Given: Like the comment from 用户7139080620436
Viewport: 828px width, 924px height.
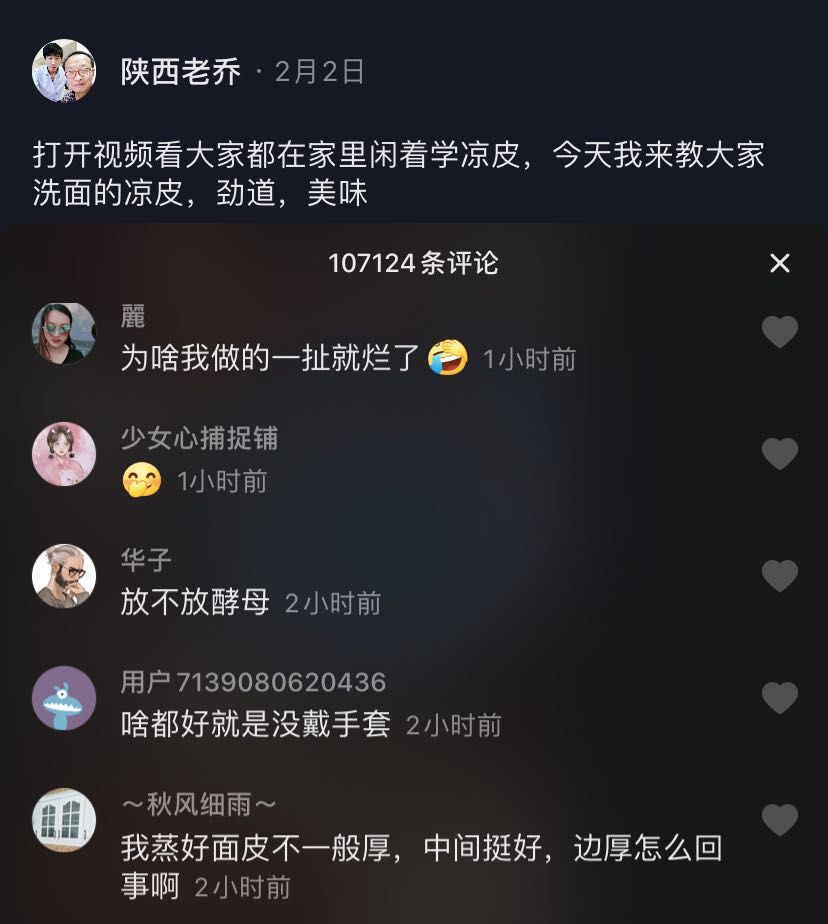Looking at the screenshot, I should coord(779,698).
